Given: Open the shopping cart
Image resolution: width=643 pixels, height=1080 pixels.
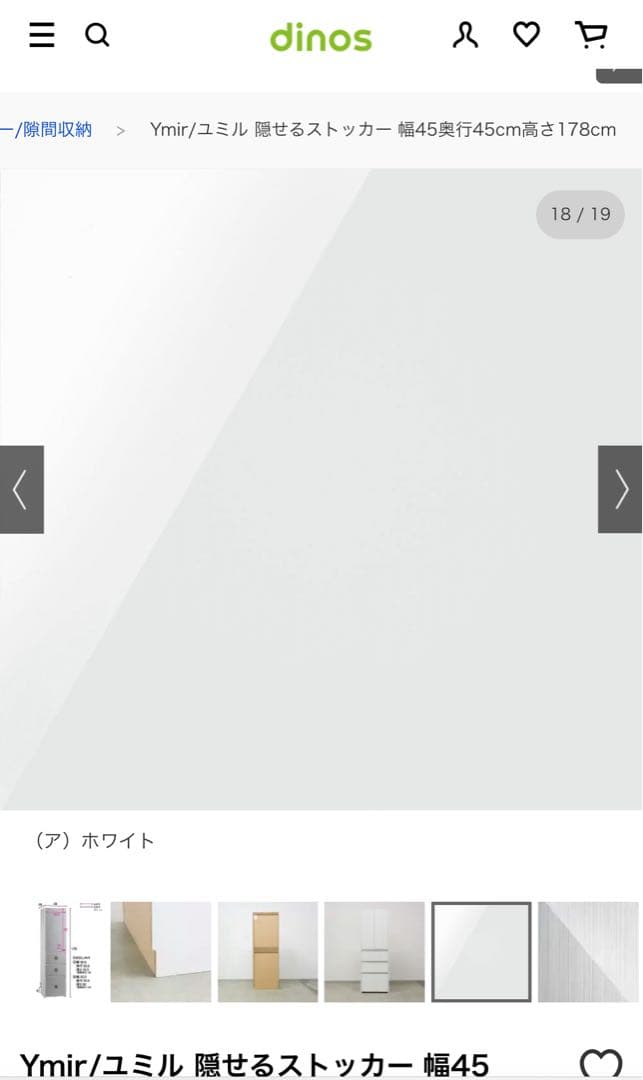Looking at the screenshot, I should click(591, 36).
